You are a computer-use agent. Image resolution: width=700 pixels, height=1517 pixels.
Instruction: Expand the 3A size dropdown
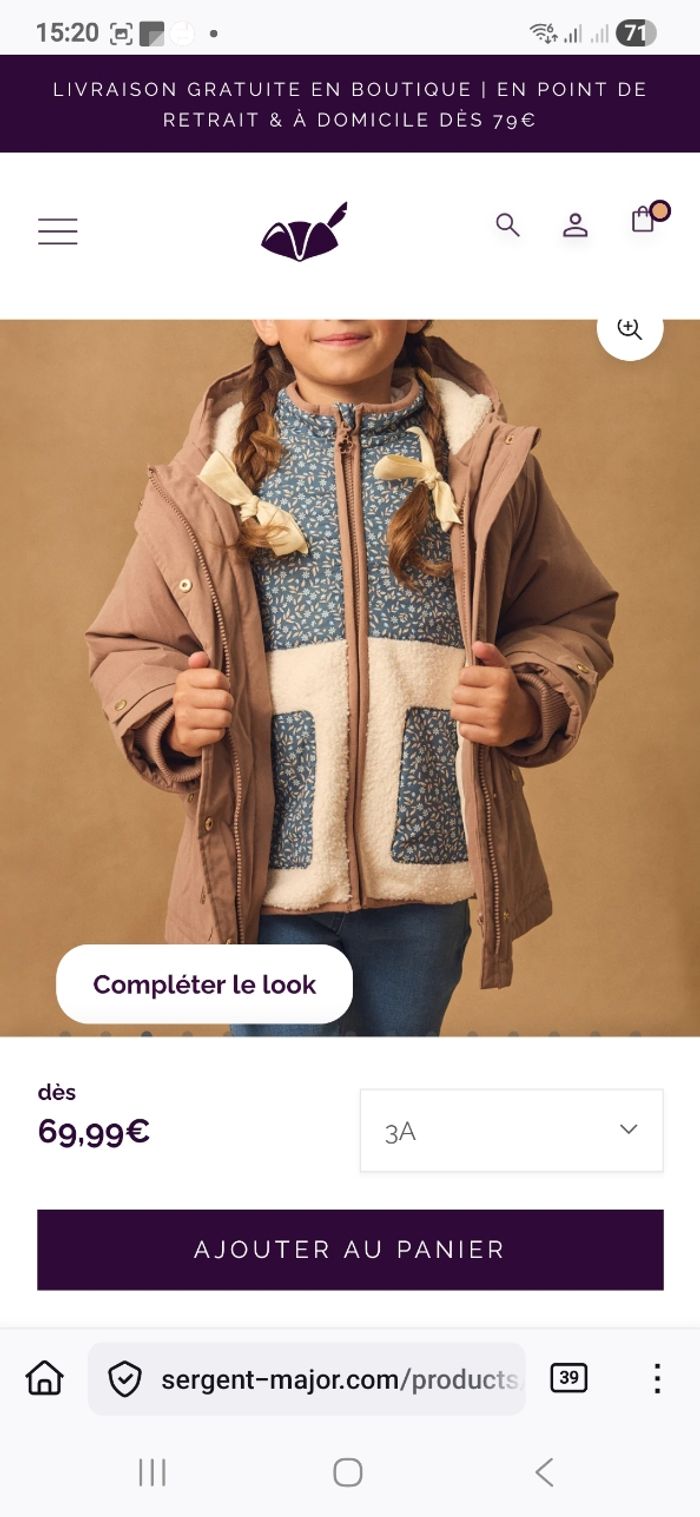coord(511,1130)
